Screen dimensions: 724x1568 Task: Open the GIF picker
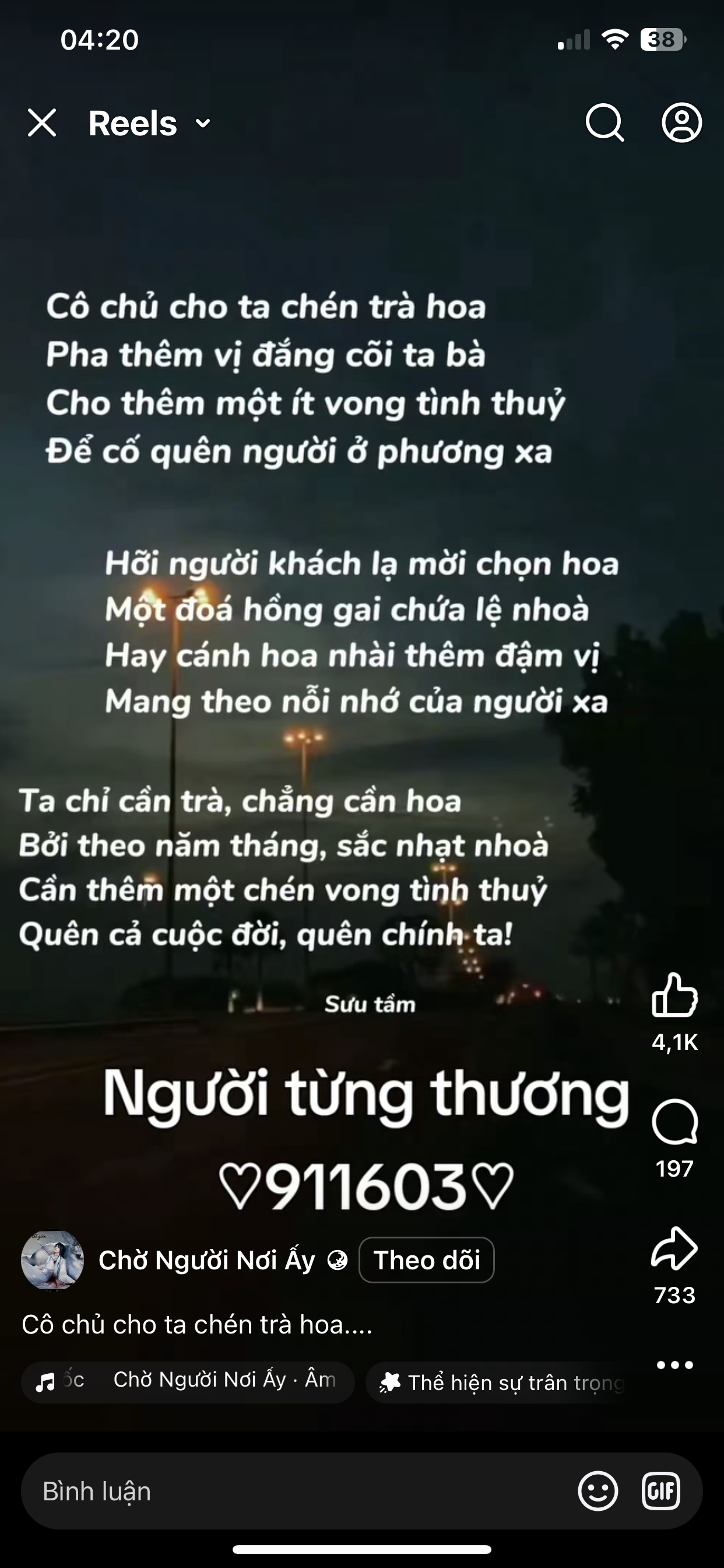pos(660,1492)
